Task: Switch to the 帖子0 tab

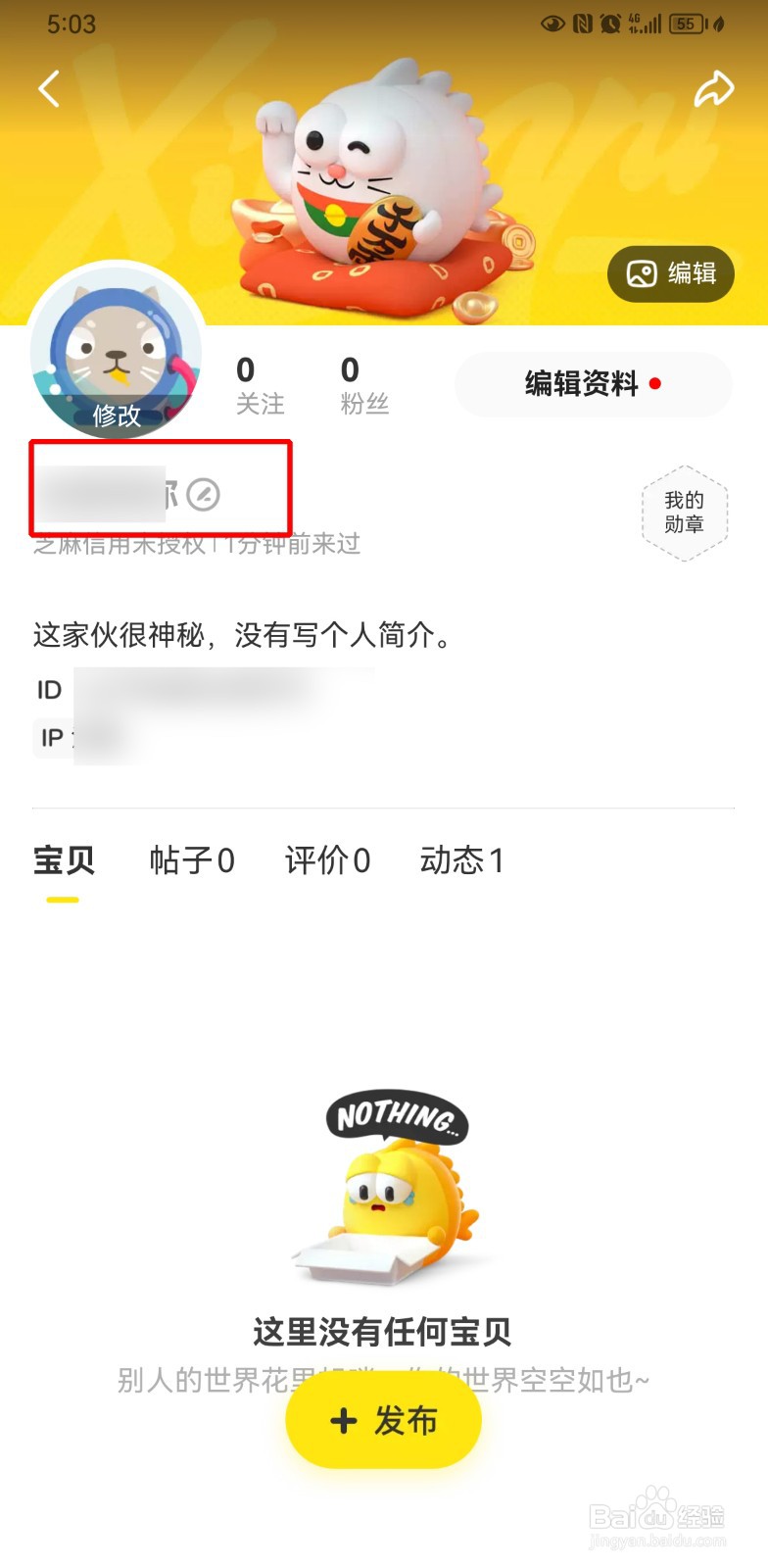Action: click(194, 860)
